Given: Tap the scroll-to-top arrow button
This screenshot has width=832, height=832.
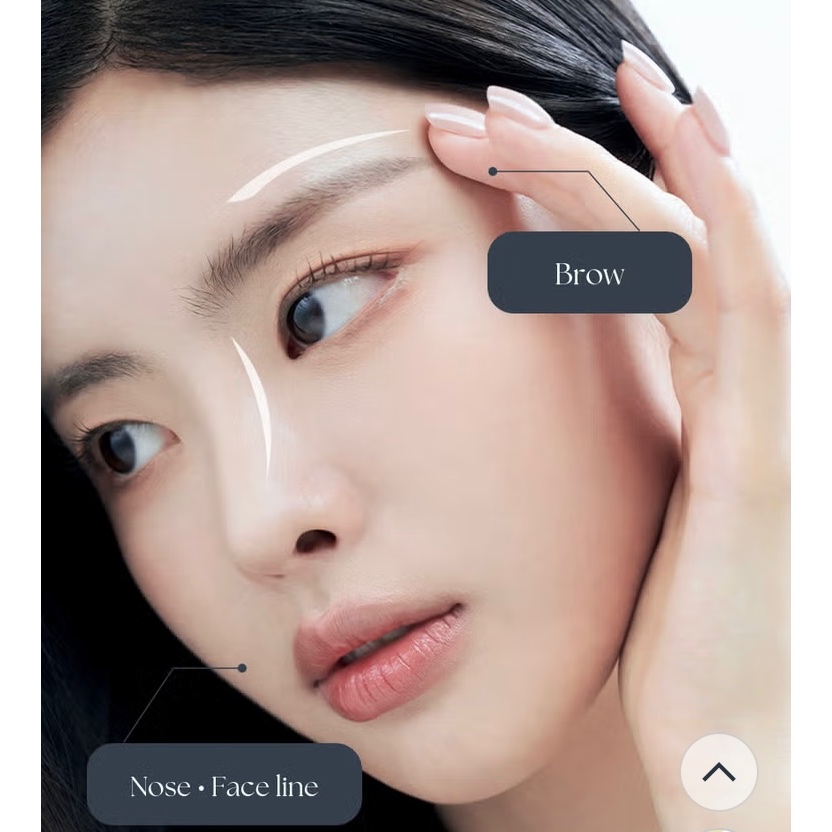Looking at the screenshot, I should coord(719,772).
